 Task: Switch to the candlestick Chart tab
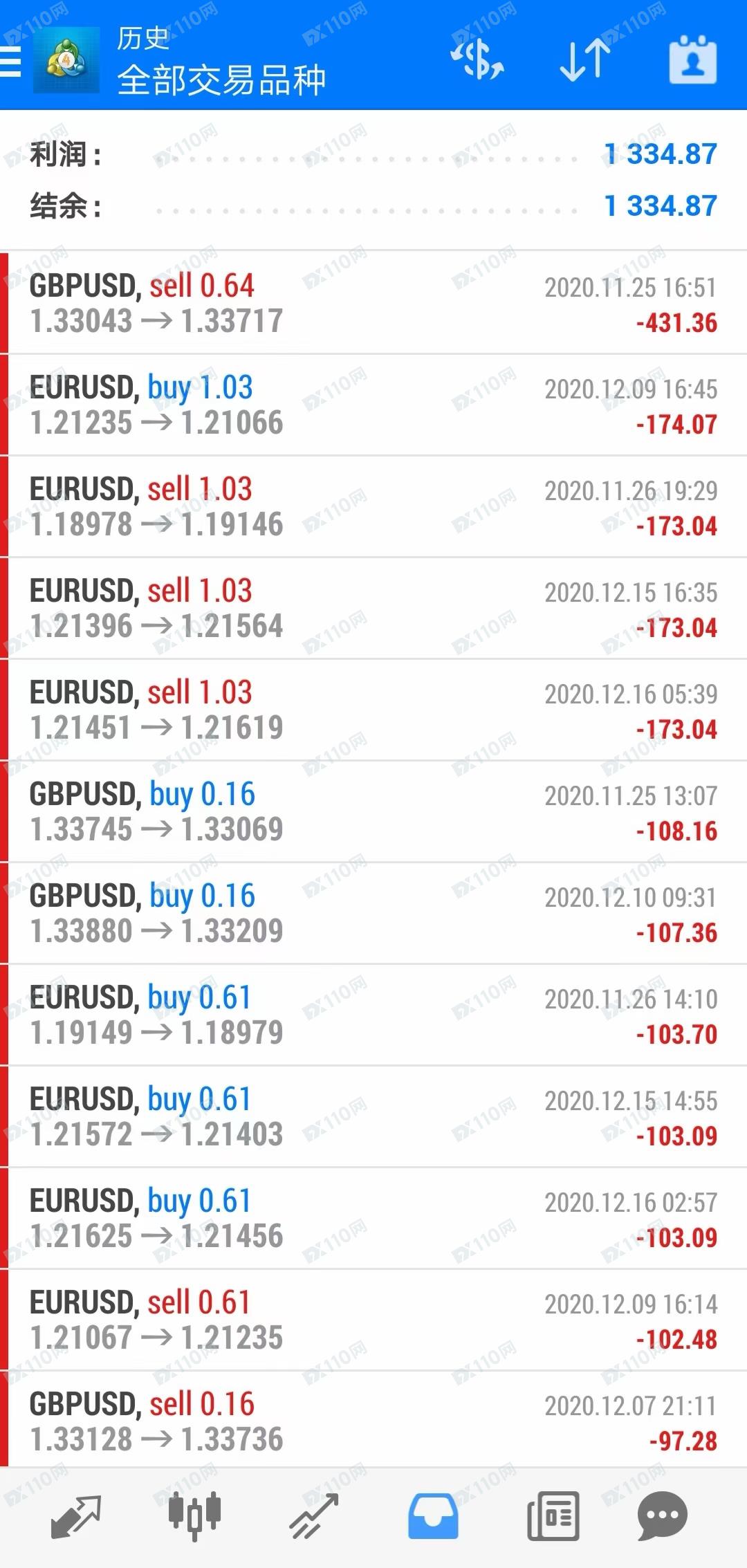coord(195,1516)
